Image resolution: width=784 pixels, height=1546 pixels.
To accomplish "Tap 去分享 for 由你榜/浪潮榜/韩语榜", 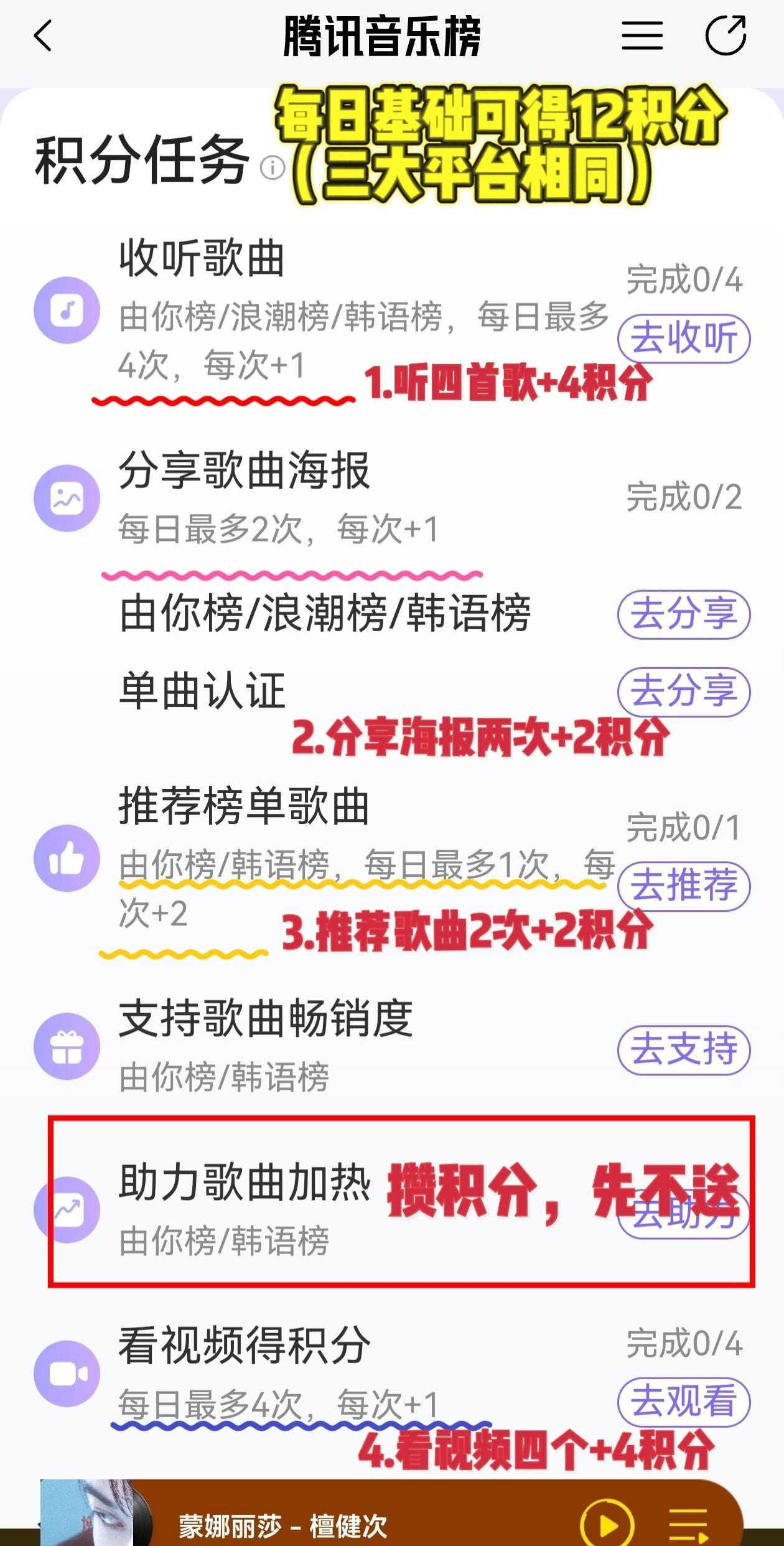I will click(683, 614).
